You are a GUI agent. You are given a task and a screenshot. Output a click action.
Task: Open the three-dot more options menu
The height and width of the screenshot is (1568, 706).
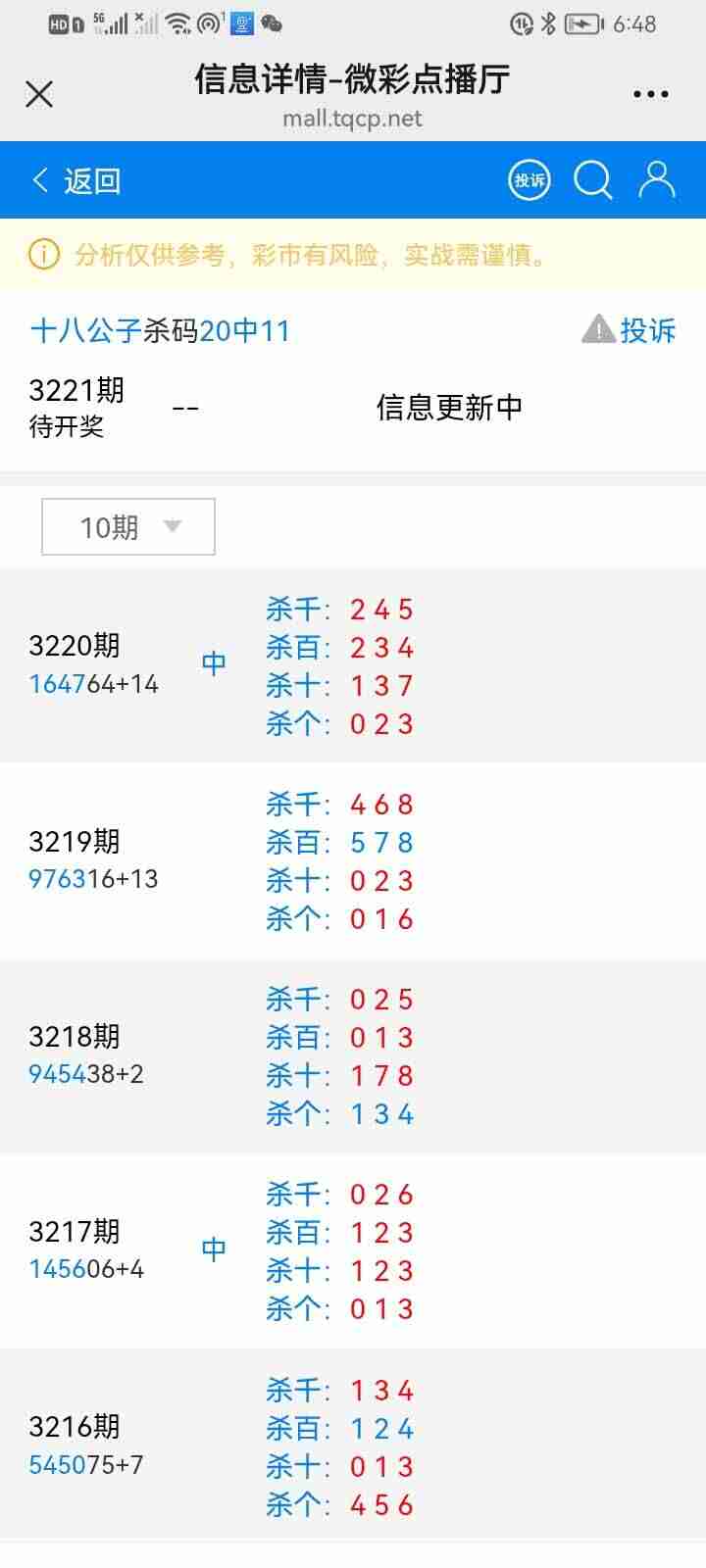(x=651, y=93)
